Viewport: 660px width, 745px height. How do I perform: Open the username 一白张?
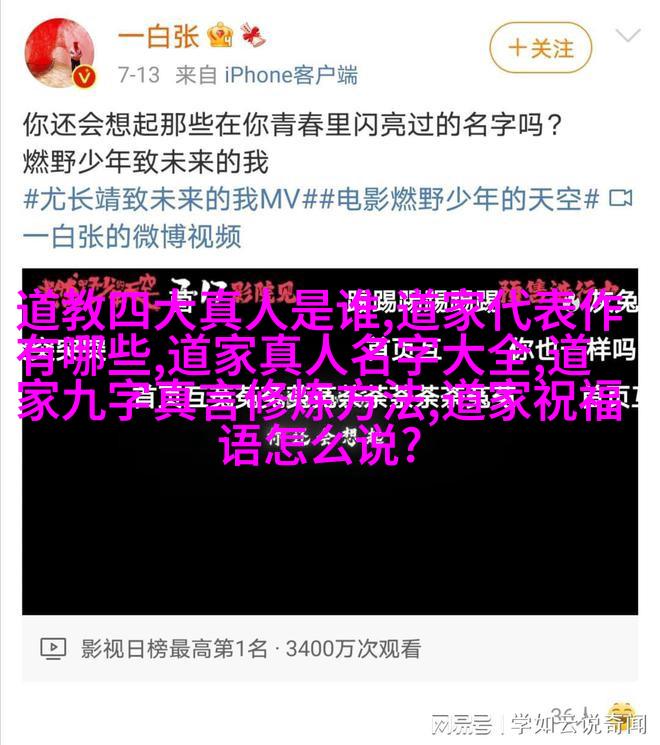click(158, 37)
